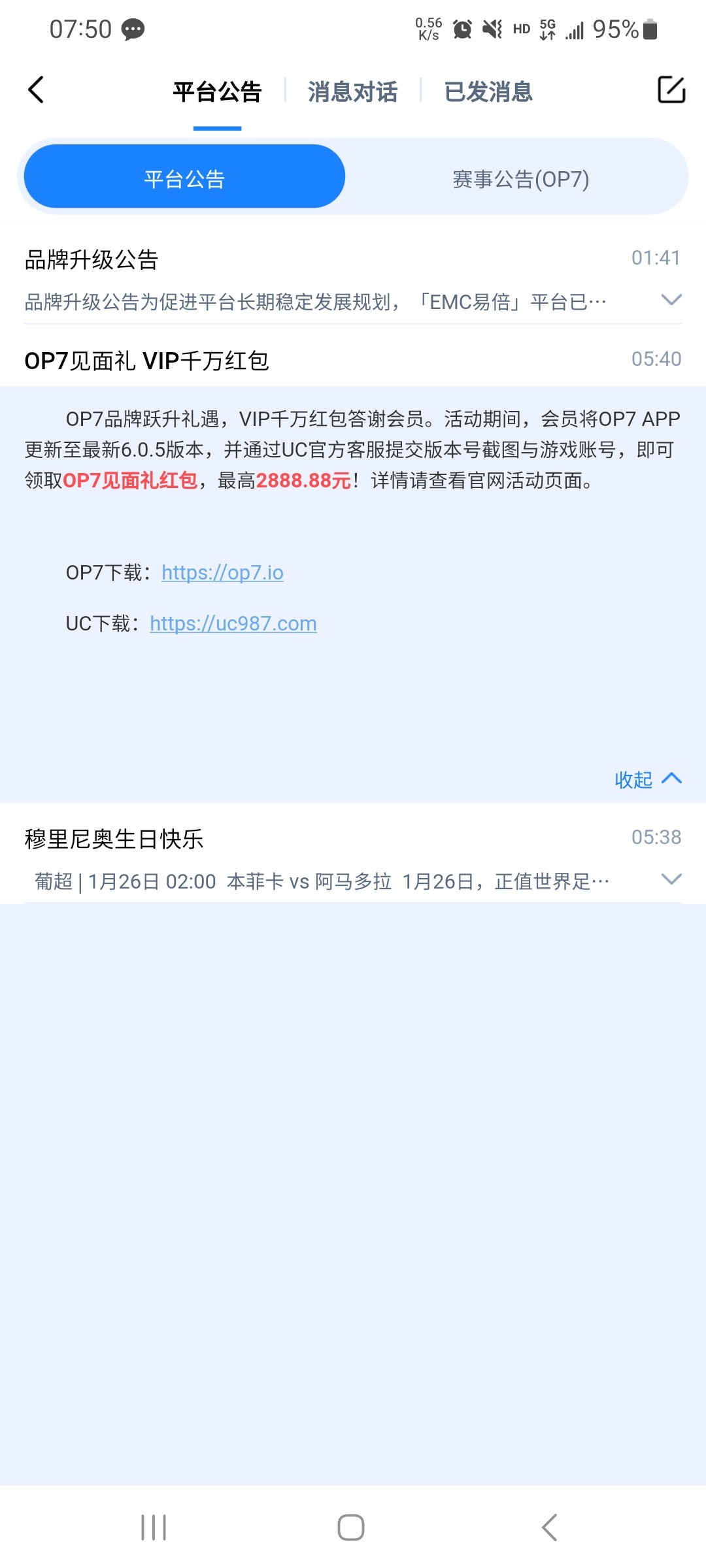706x1568 pixels.
Task: Compose a new message with the edit icon
Action: (x=671, y=90)
